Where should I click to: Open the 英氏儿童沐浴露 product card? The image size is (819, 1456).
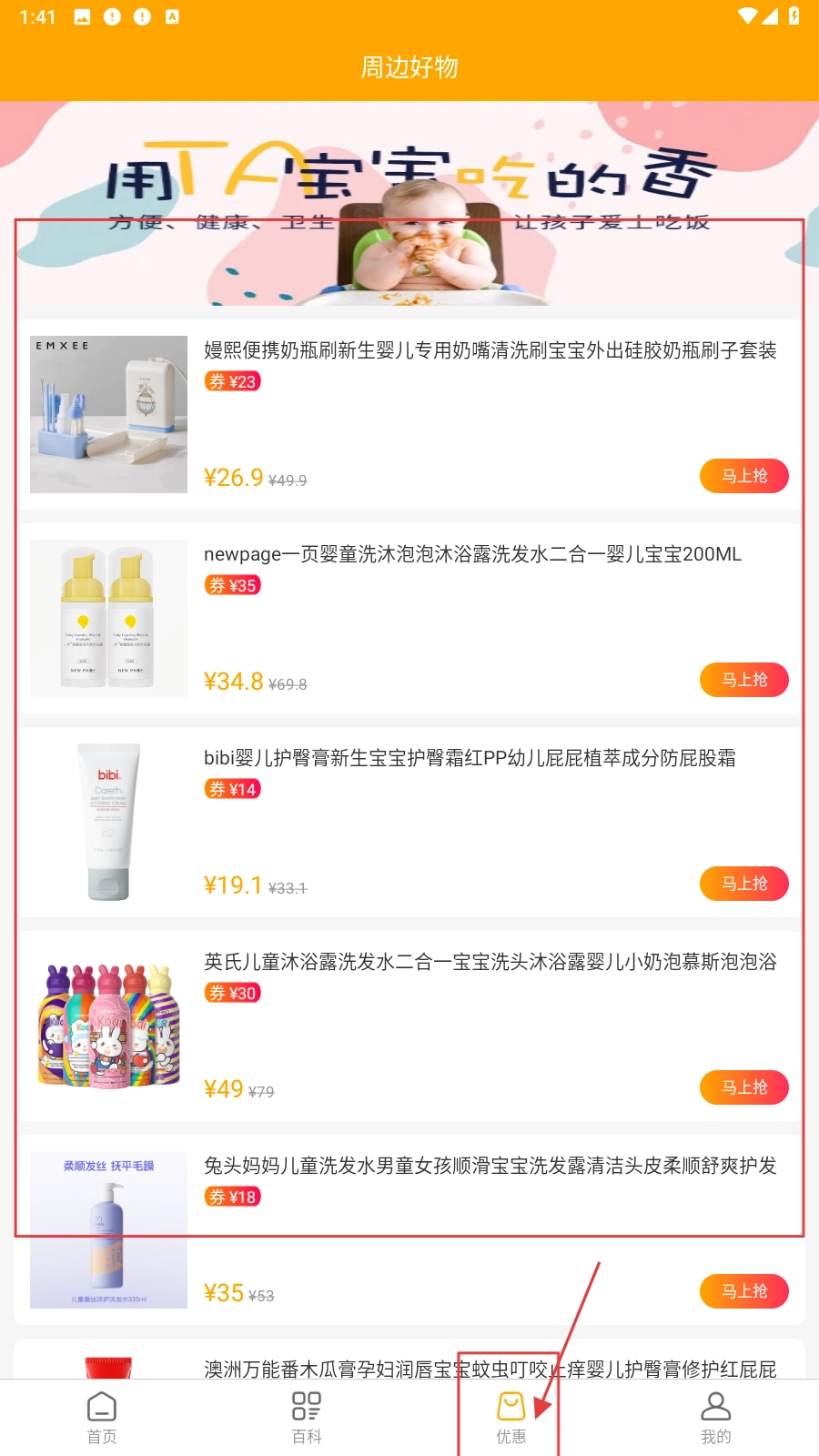pos(490,963)
